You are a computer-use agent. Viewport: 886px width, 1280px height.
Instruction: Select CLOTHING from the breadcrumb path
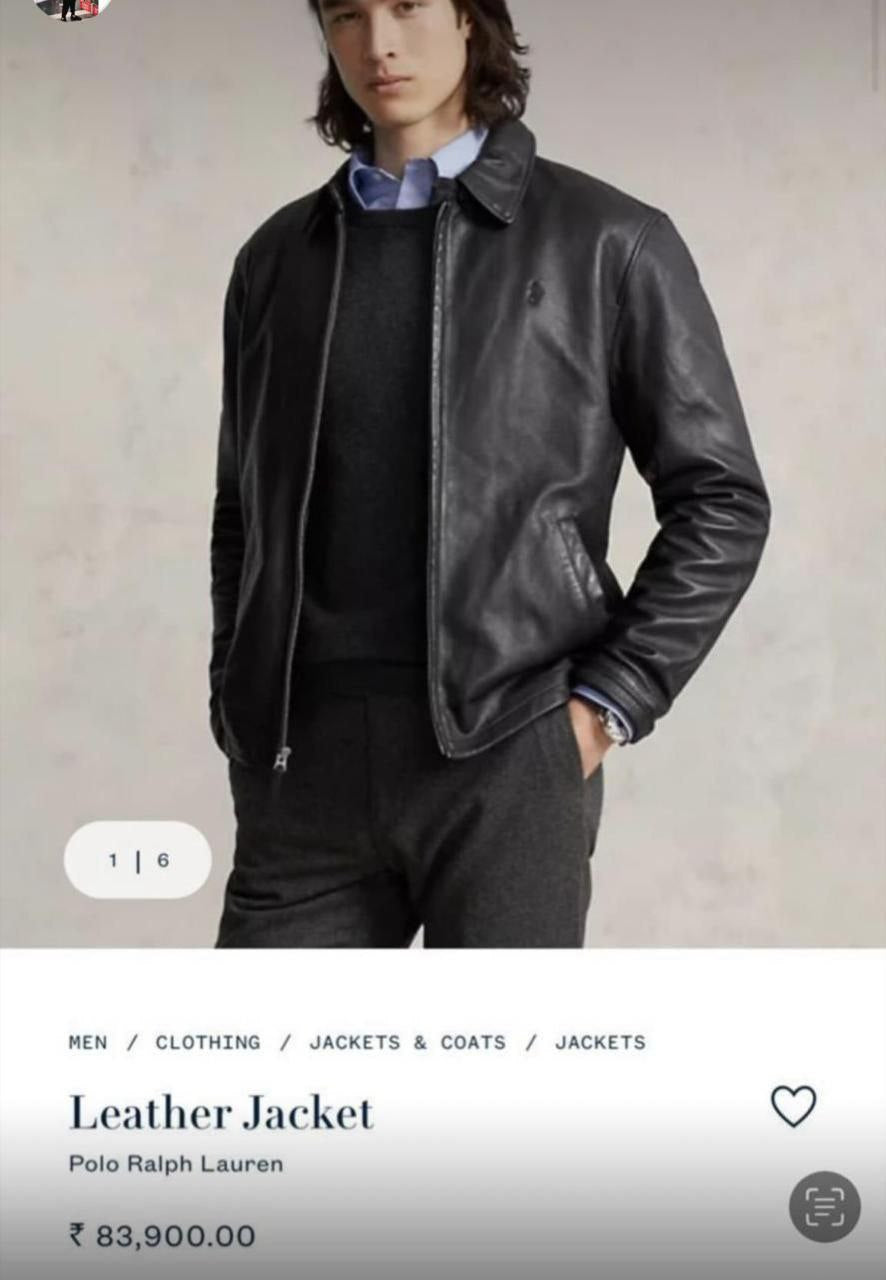click(207, 1042)
